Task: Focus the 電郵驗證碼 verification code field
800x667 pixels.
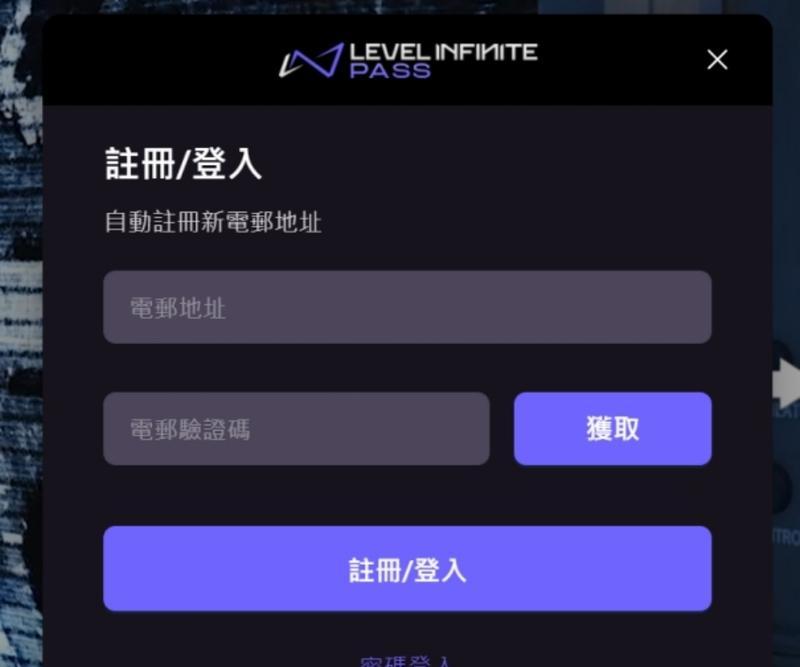Action: coord(296,429)
